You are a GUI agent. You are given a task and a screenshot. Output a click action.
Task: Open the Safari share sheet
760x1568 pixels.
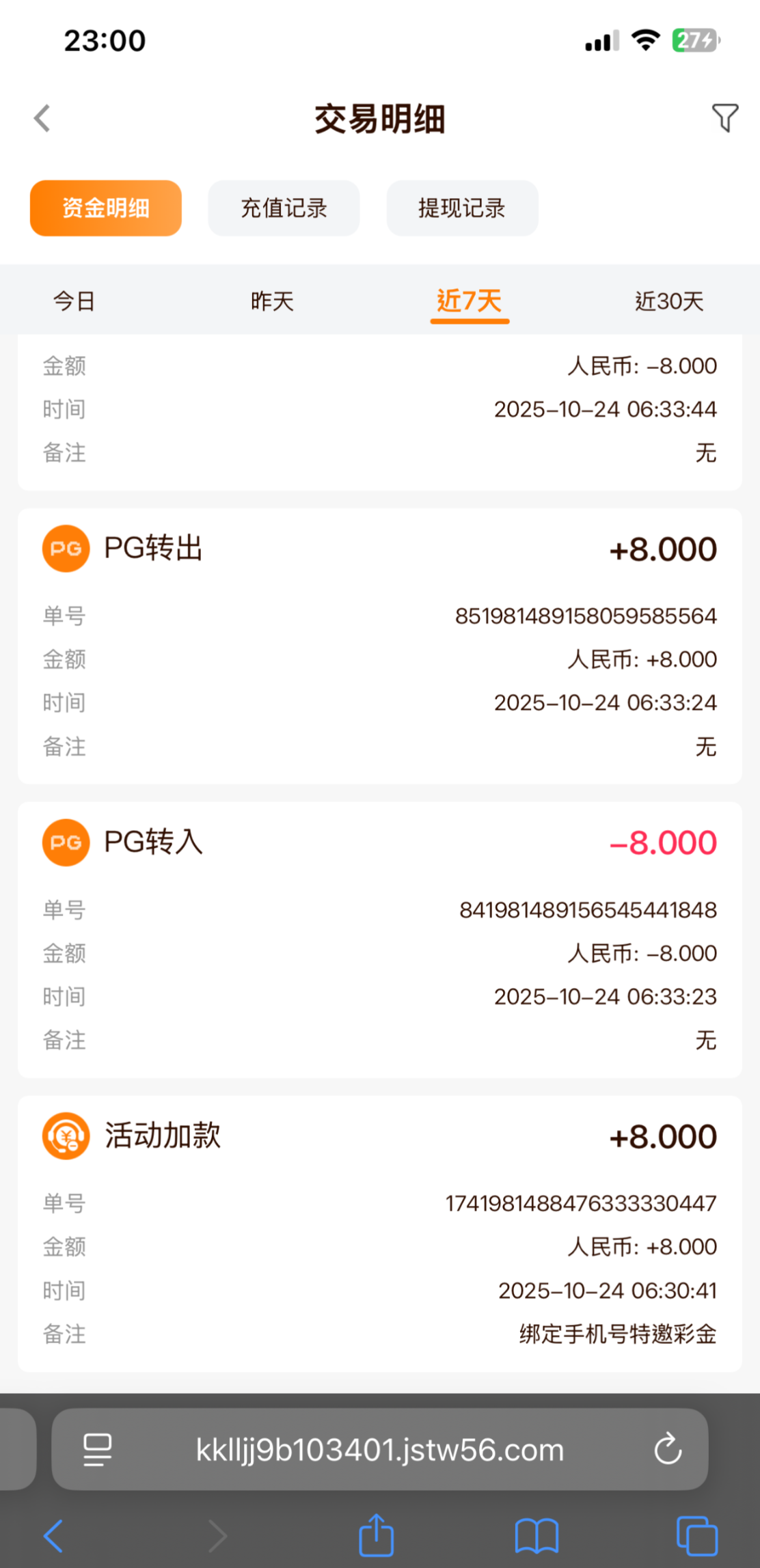click(377, 1536)
